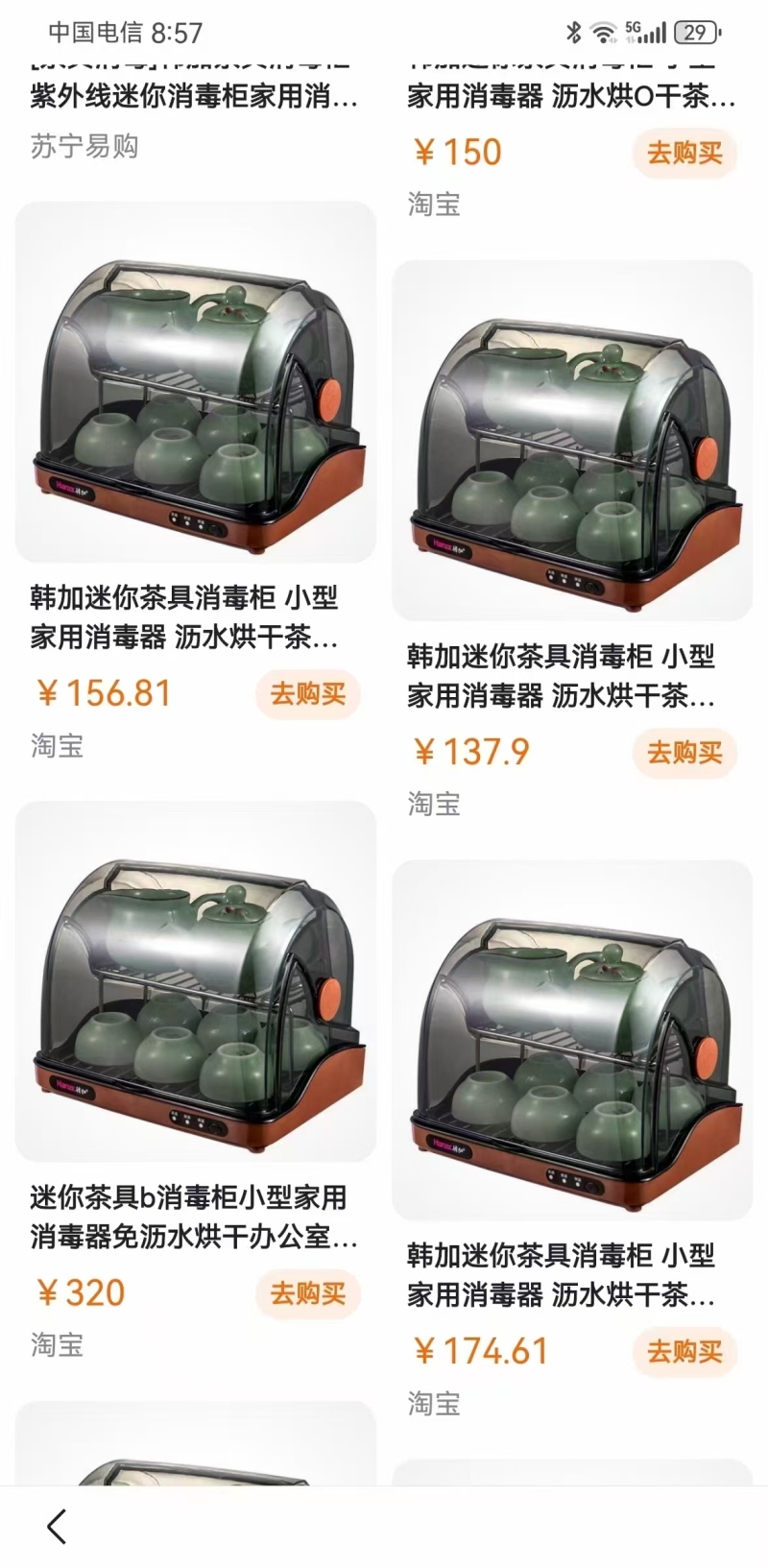Tap 去购买 for the ¥156.81 item
The image size is (768, 1568).
click(x=307, y=693)
